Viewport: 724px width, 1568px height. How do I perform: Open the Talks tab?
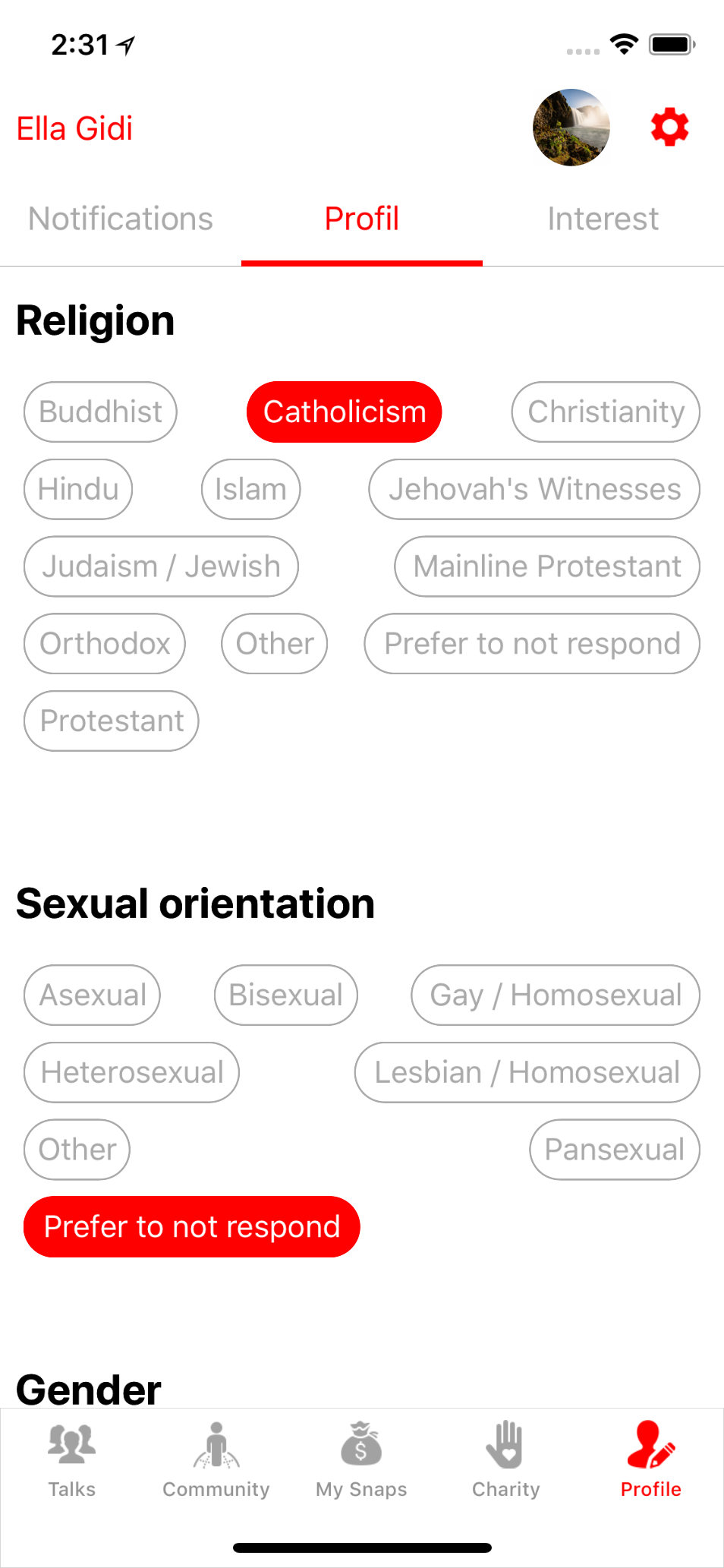[72, 1459]
